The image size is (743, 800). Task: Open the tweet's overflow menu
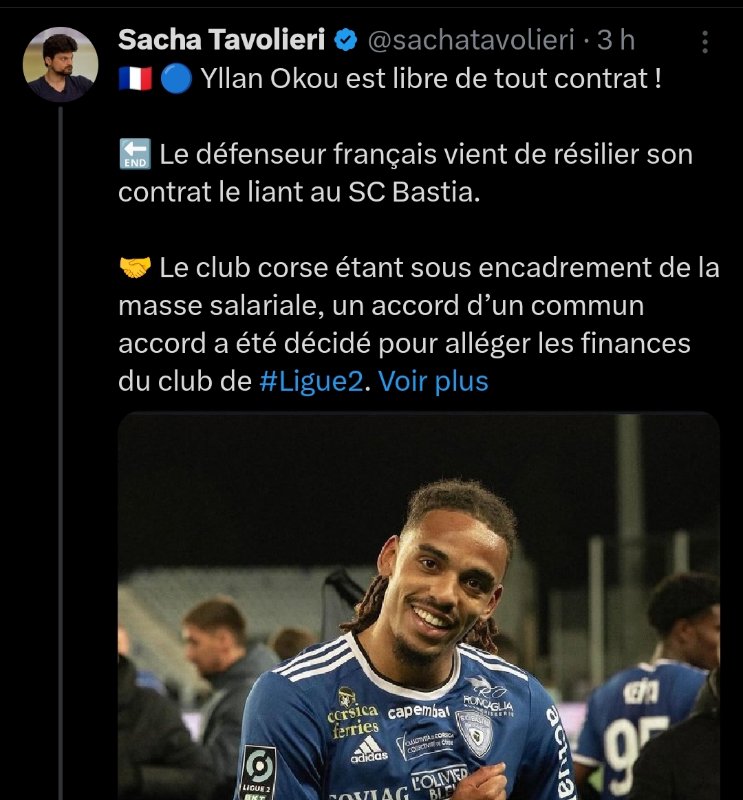click(x=705, y=42)
